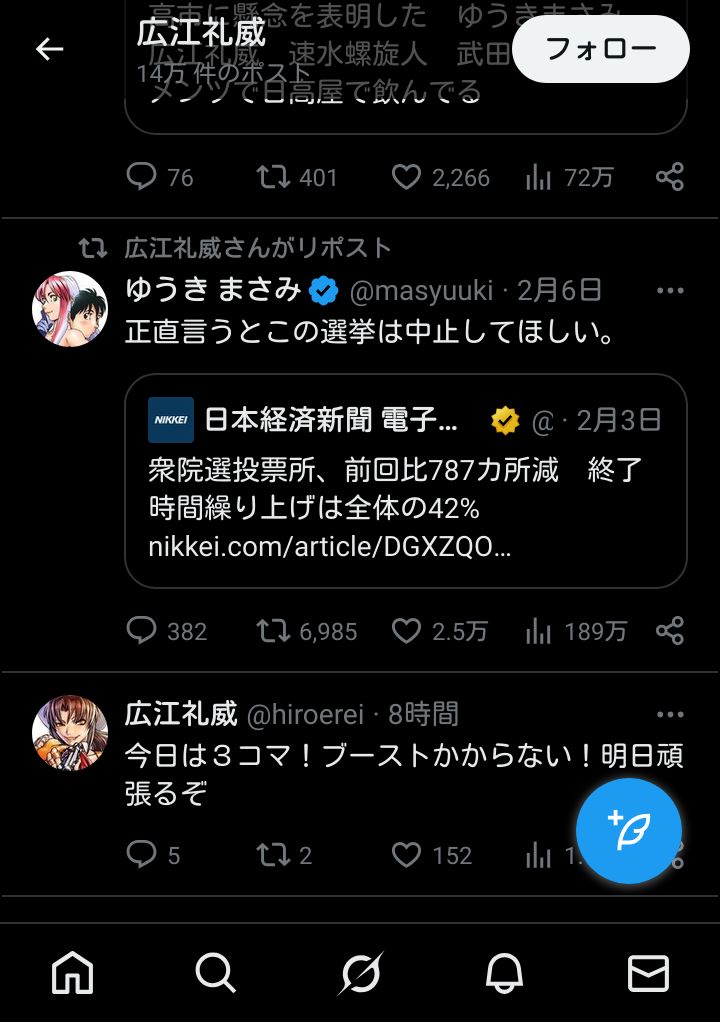Open the quoted 日本経済新聞 電子版 post
The image size is (720, 1022).
pyautogui.click(x=405, y=480)
